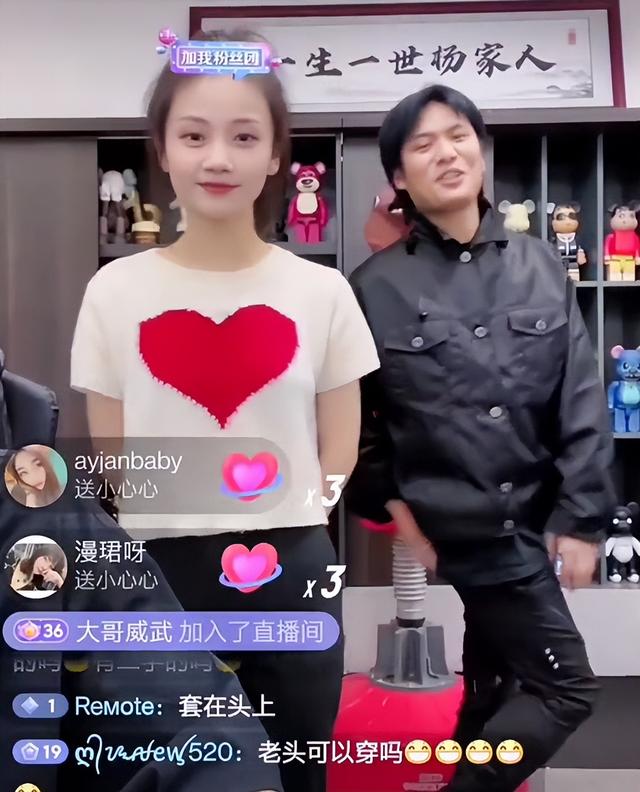640x792 pixels.
Task: Tap the 加我粉丝团 fan club sticker
Action: point(219,57)
